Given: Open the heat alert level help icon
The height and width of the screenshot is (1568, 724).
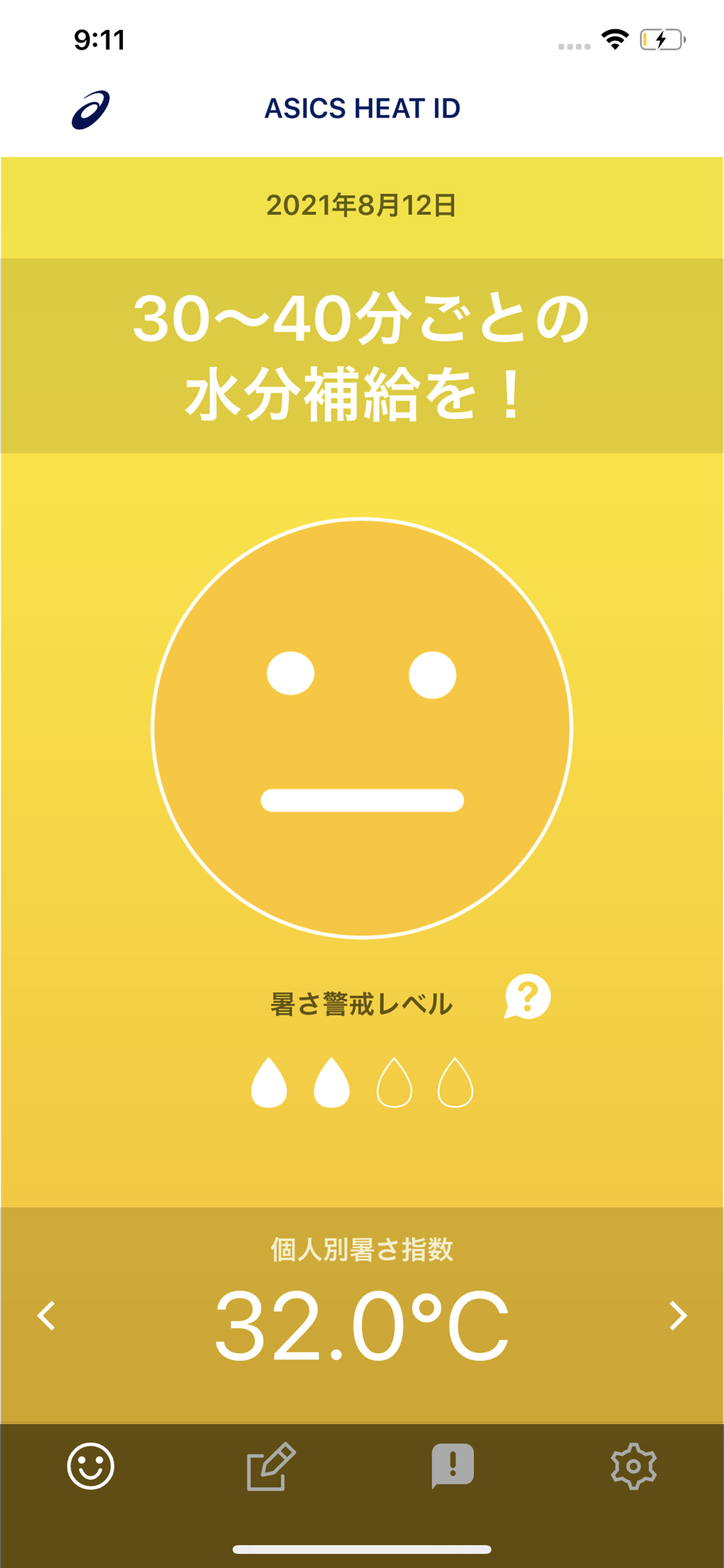Looking at the screenshot, I should tap(527, 996).
